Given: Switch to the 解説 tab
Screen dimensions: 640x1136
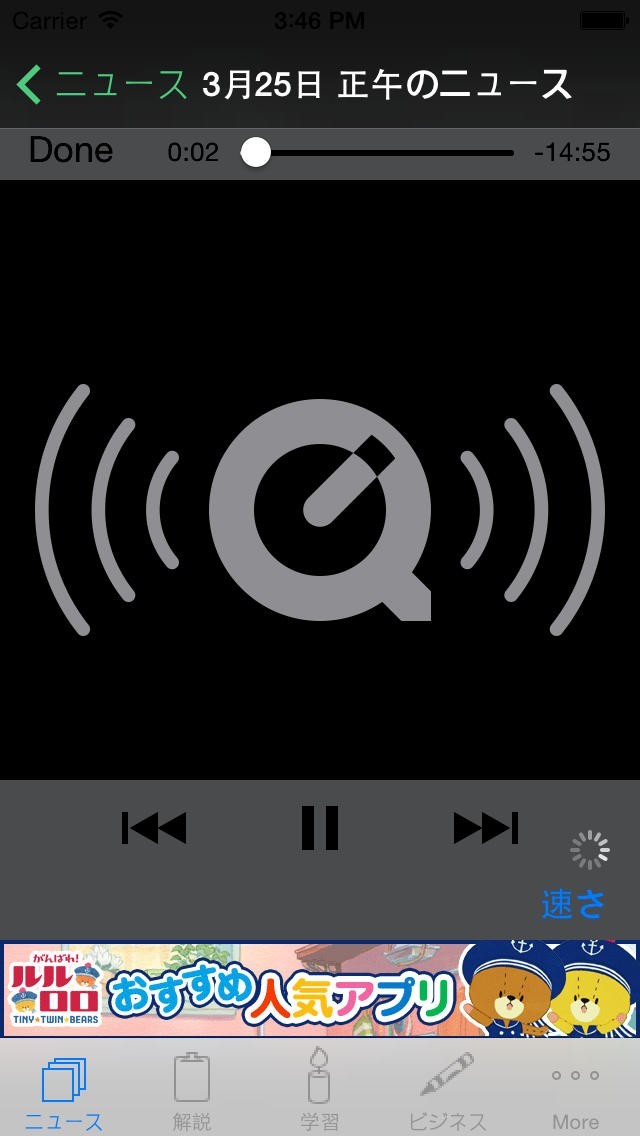Looking at the screenshot, I should (x=192, y=1090).
